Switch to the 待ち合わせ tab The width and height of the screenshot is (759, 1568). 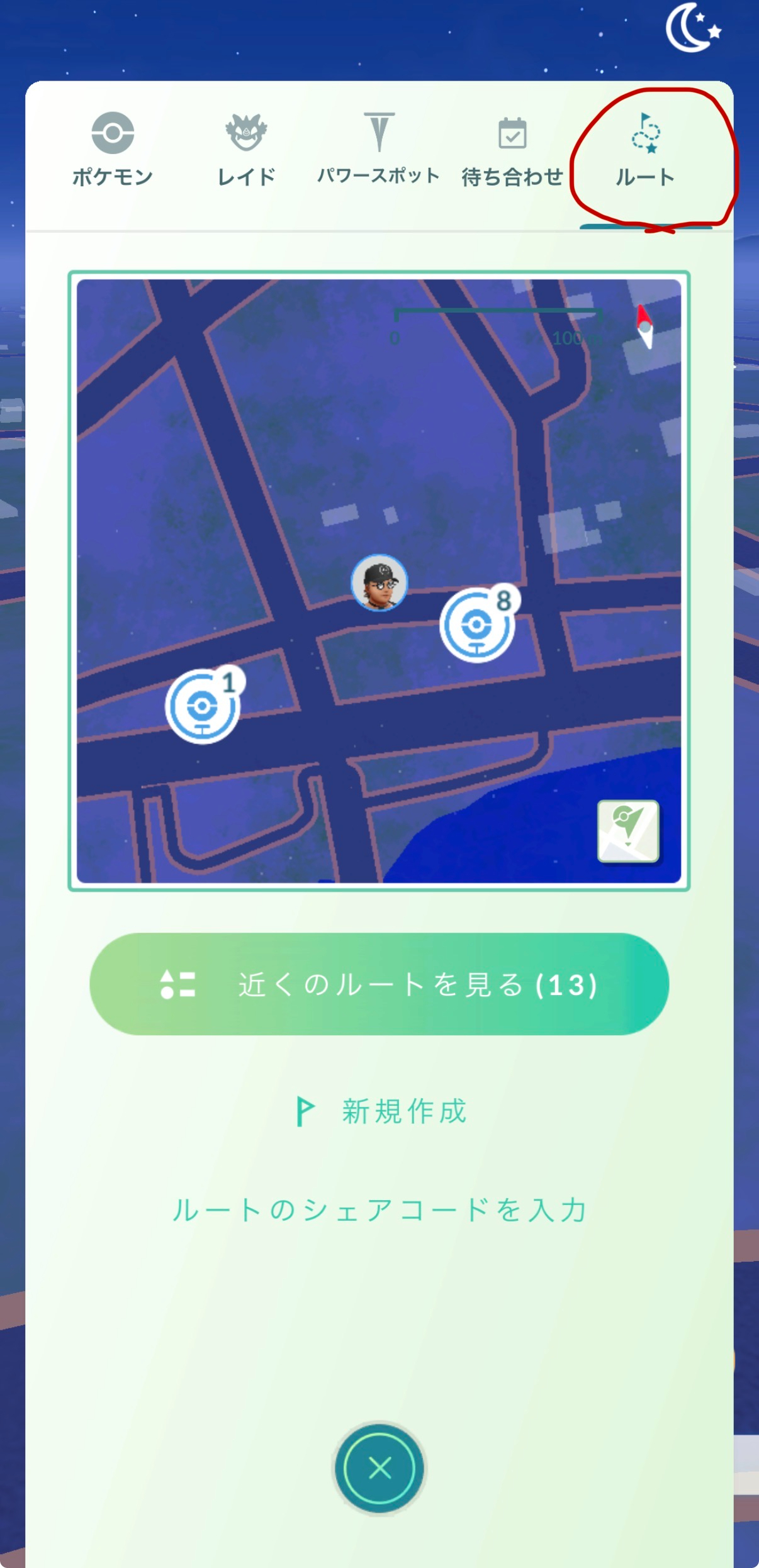click(513, 177)
